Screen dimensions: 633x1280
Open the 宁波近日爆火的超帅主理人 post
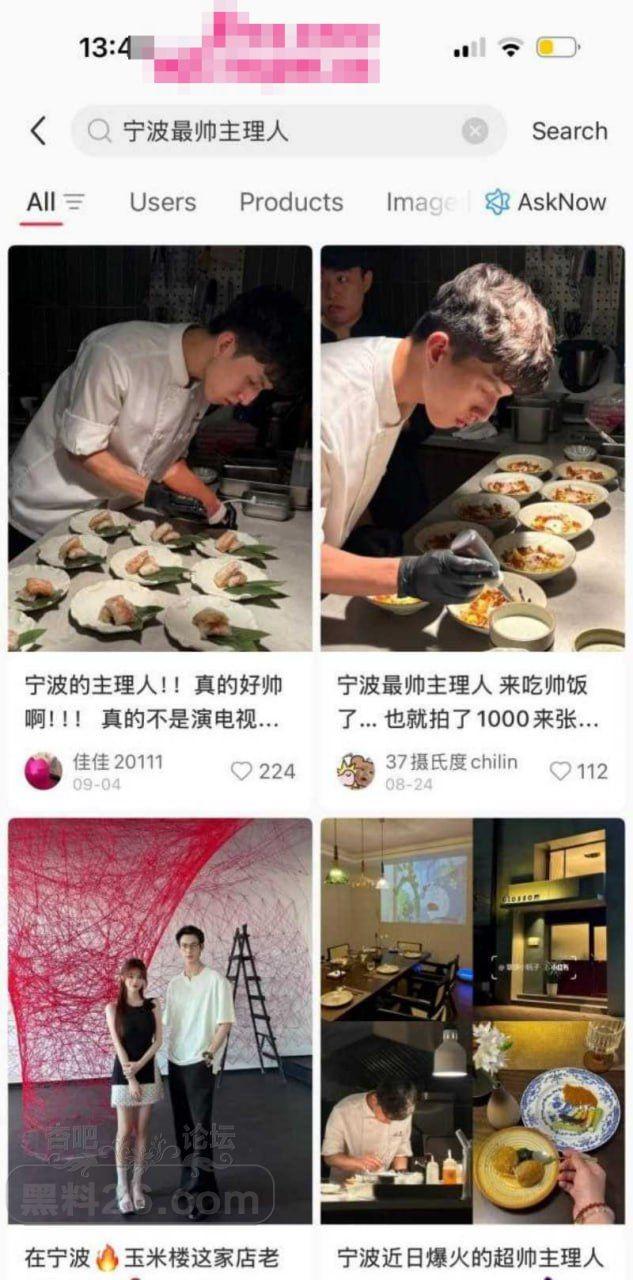coord(472,1020)
